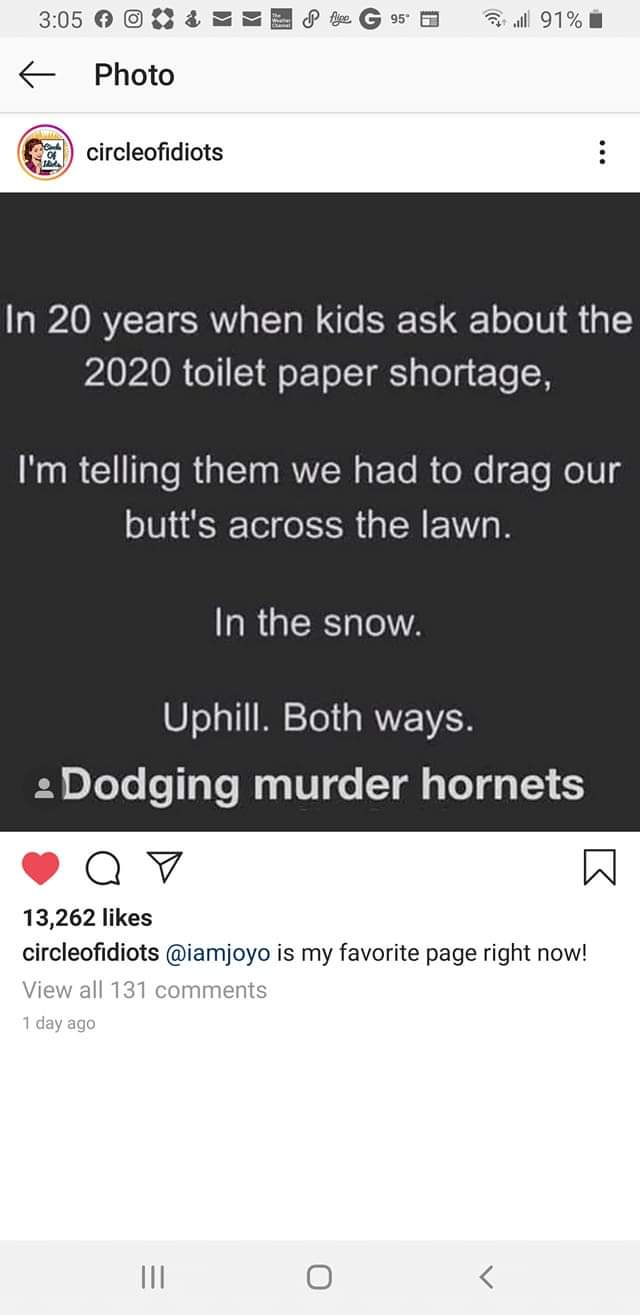Tap the tagged people icon on photo
The height and width of the screenshot is (1315, 640).
[x=43, y=785]
